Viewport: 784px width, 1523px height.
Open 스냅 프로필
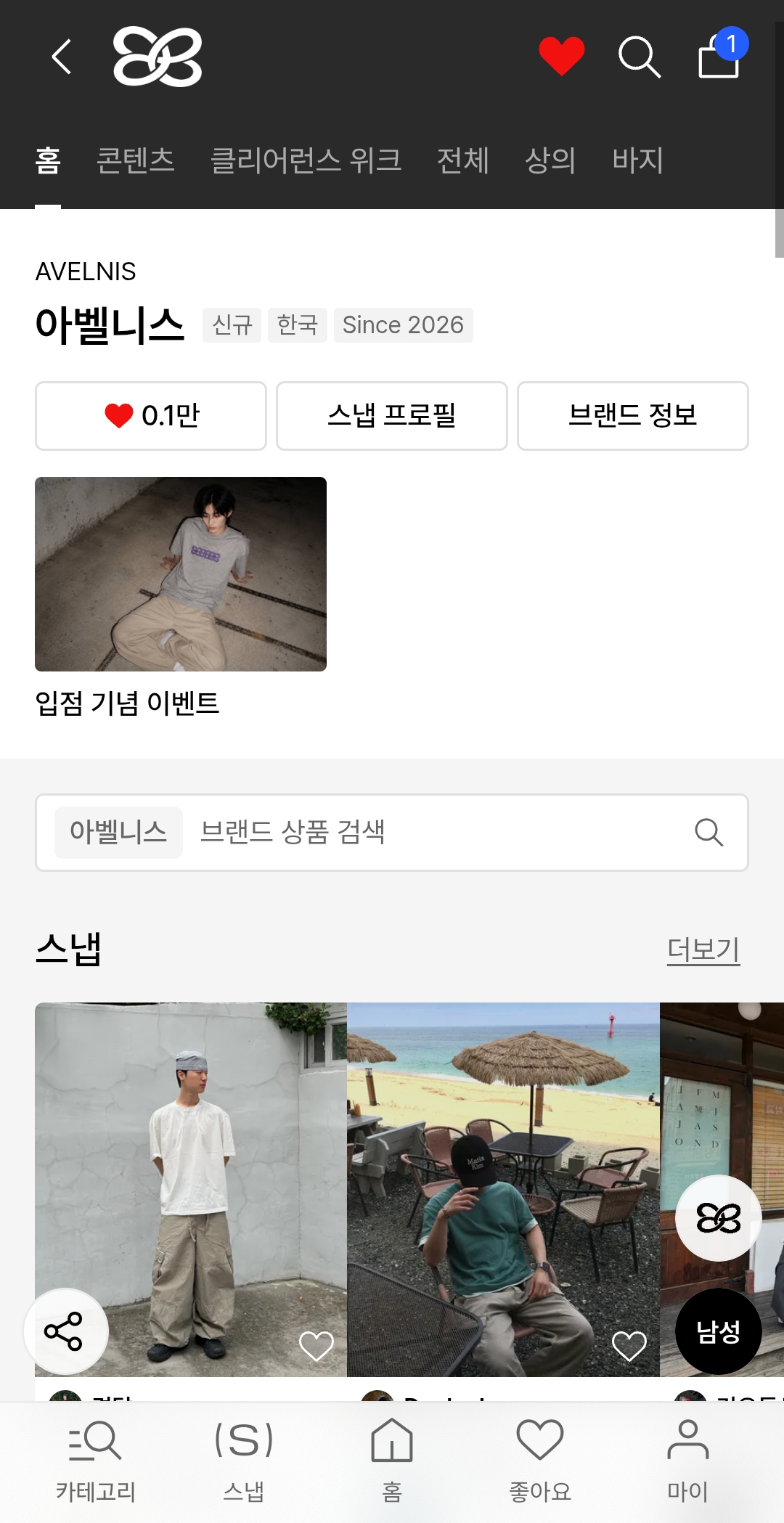(x=392, y=416)
